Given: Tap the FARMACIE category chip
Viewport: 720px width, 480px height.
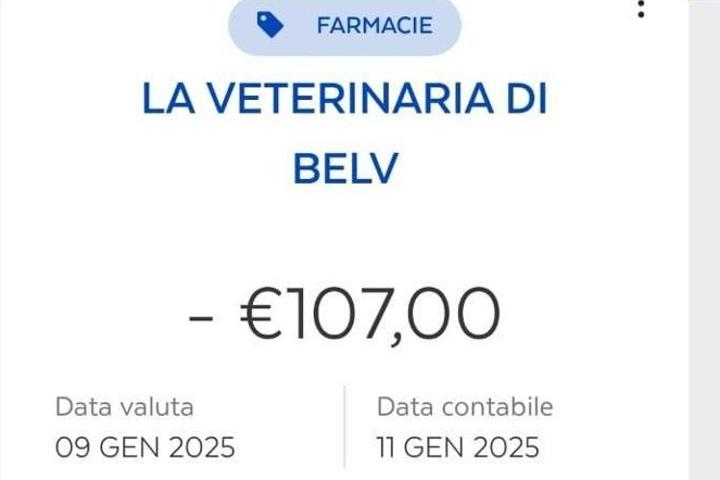Looking at the screenshot, I should (345, 25).
